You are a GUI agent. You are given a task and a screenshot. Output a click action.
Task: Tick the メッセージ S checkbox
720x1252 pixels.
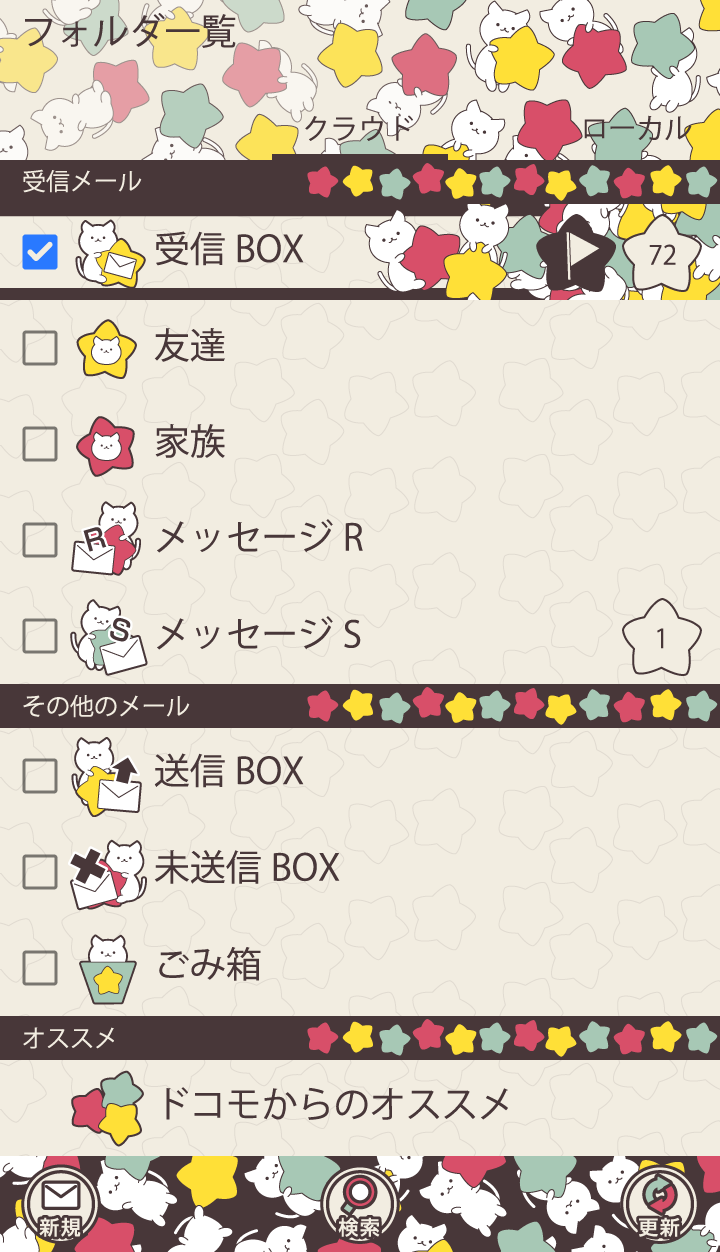pyautogui.click(x=40, y=636)
